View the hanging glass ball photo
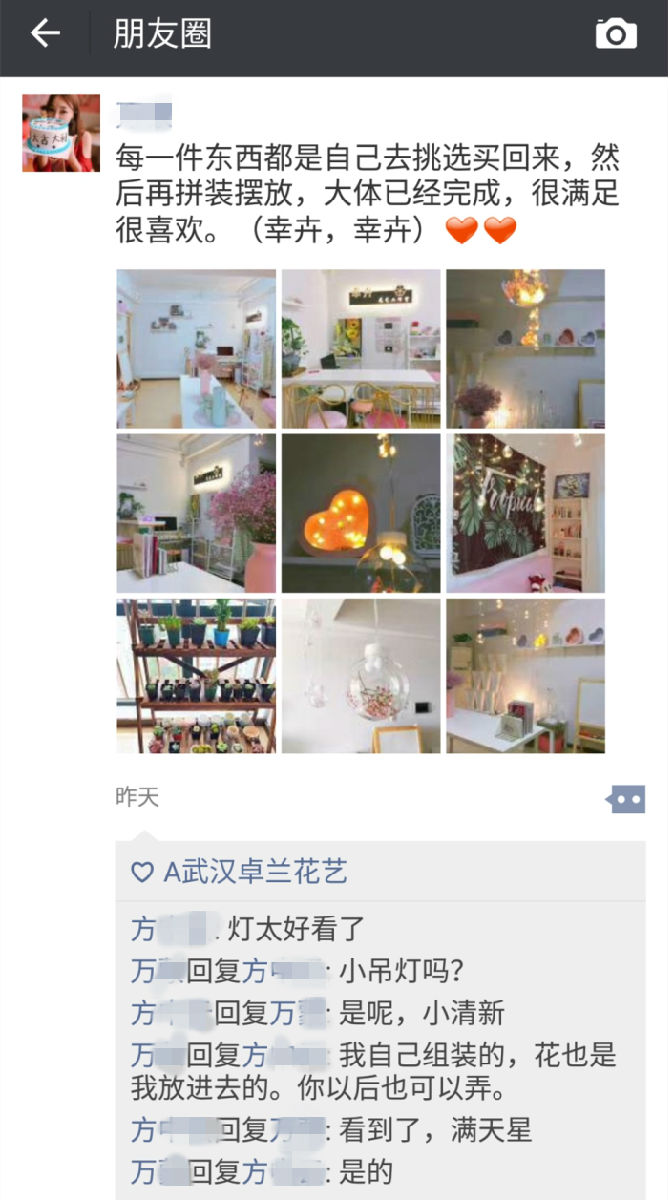 pos(360,677)
